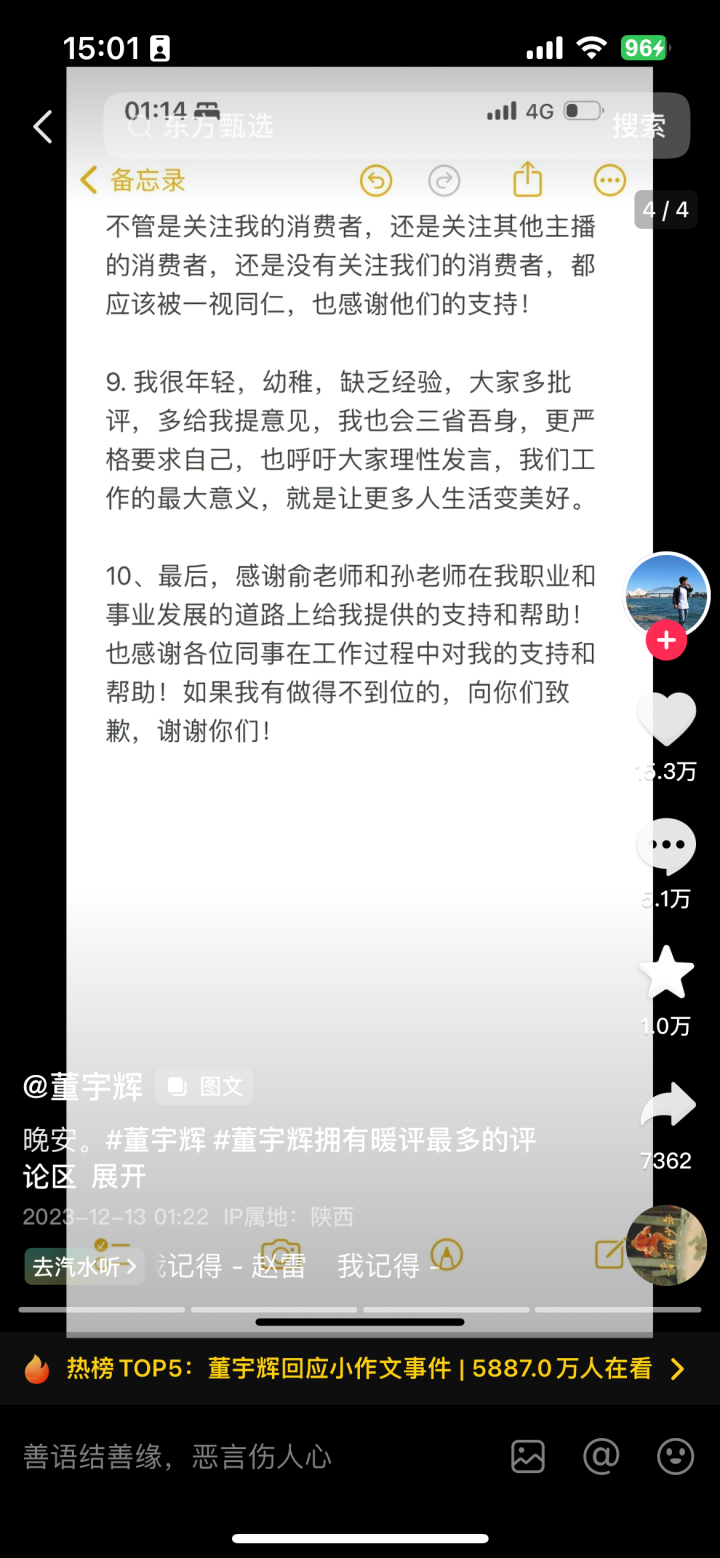Like this post with the heart icon
The width and height of the screenshot is (720, 1558).
tap(666, 718)
